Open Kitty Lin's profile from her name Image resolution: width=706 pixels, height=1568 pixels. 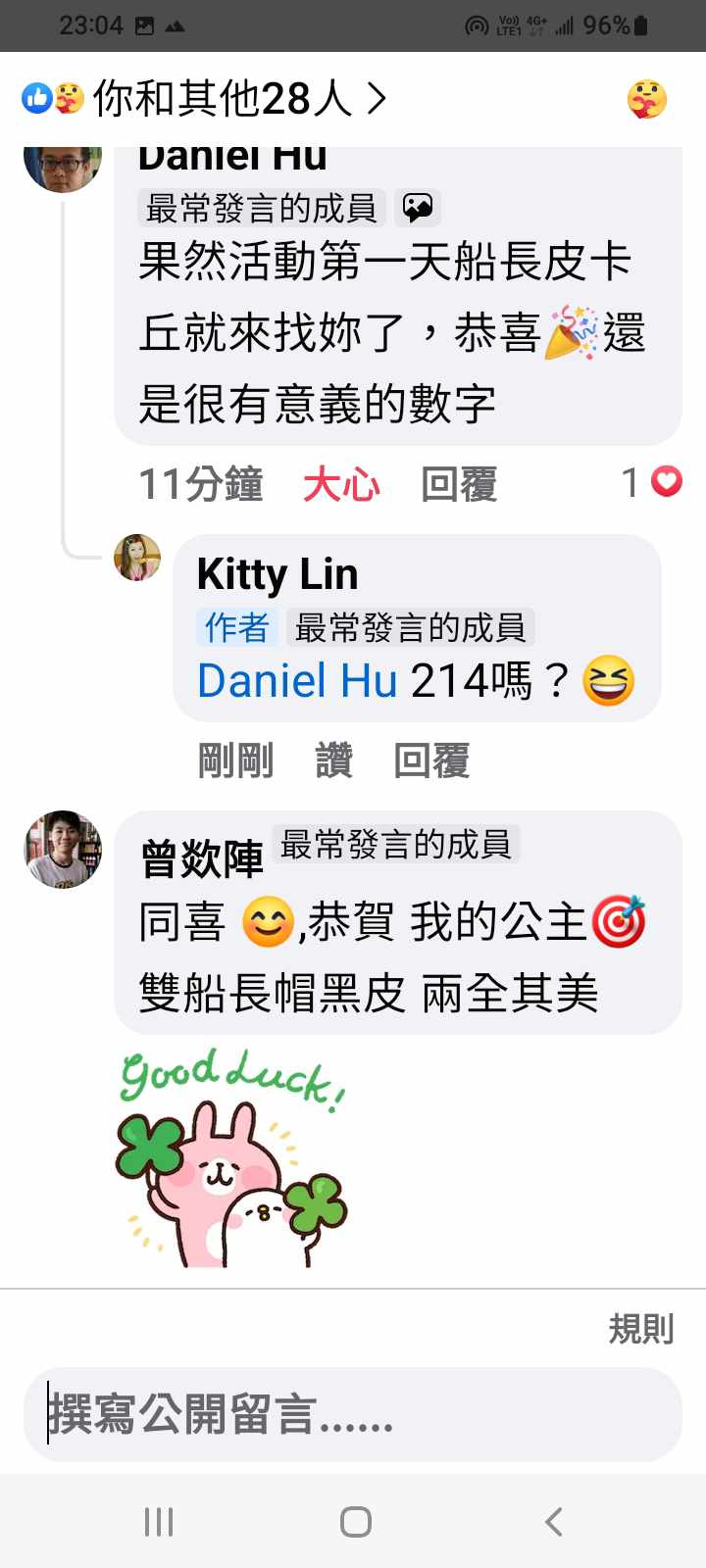click(277, 574)
